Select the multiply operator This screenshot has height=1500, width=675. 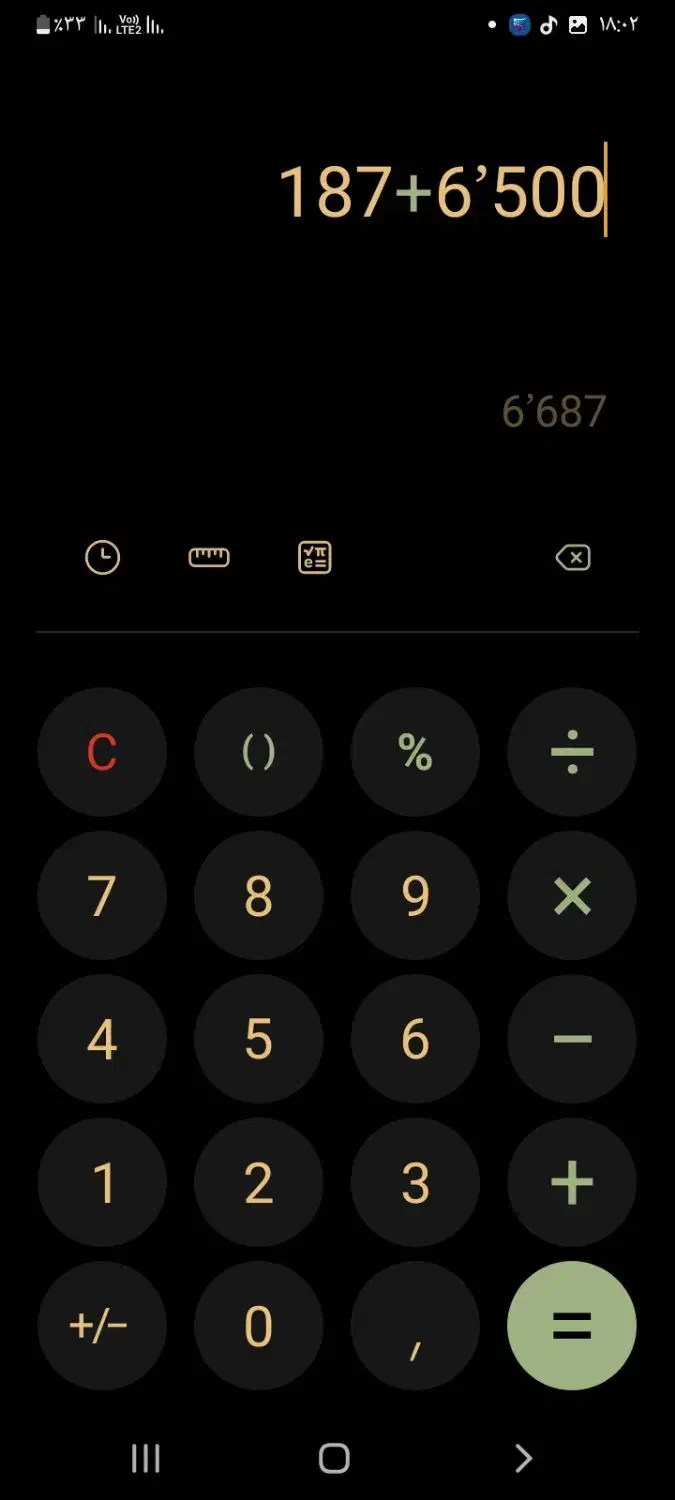(x=572, y=896)
